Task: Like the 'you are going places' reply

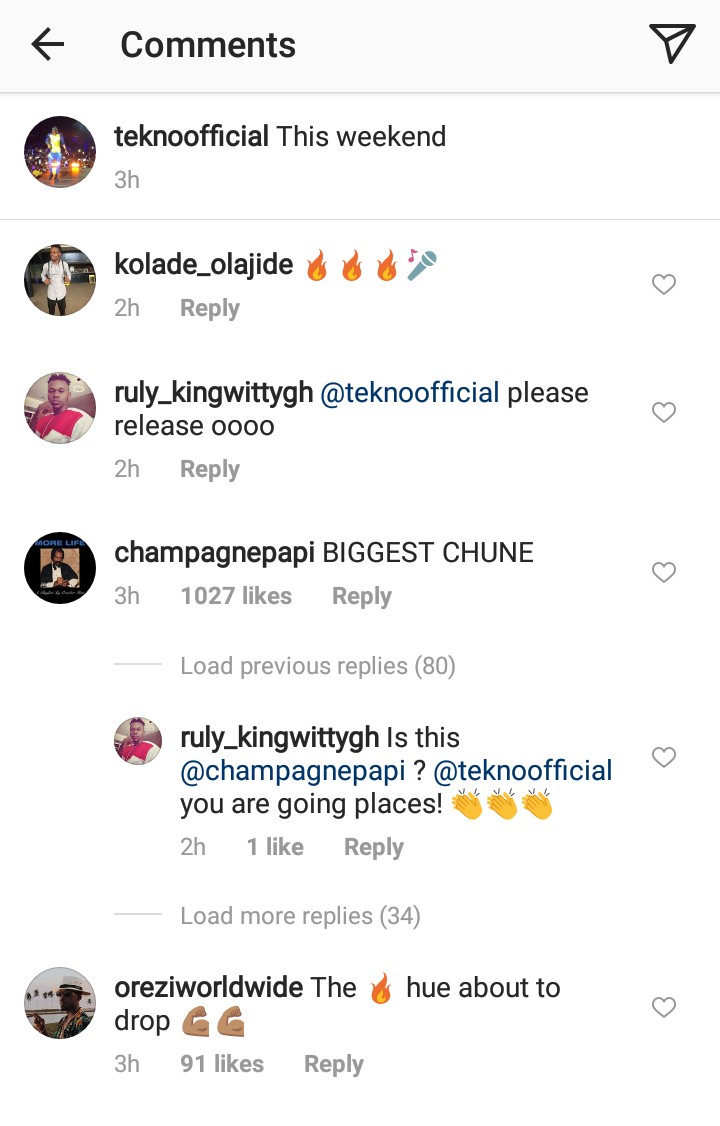Action: pyautogui.click(x=664, y=757)
